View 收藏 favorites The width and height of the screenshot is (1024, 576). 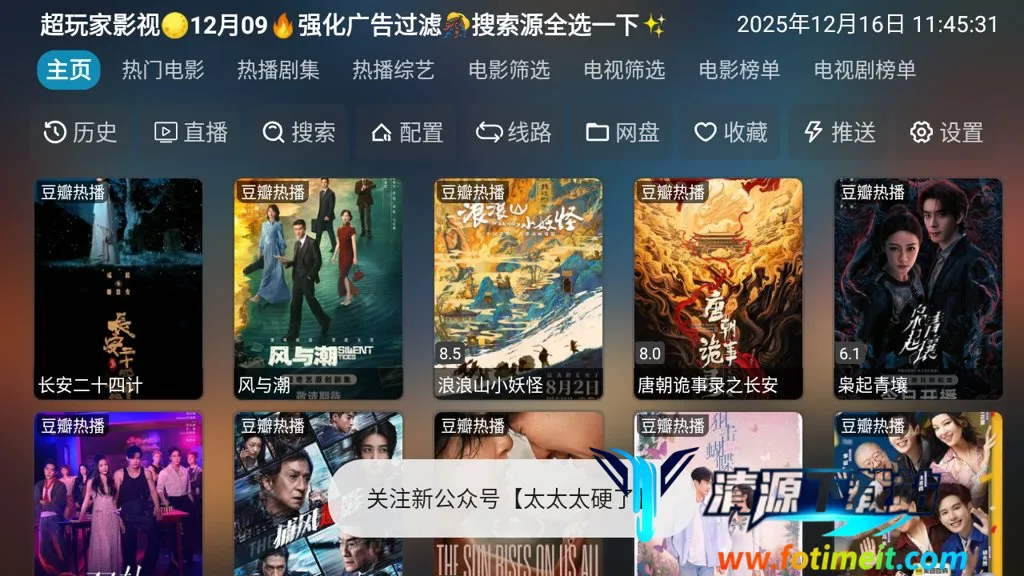731,132
